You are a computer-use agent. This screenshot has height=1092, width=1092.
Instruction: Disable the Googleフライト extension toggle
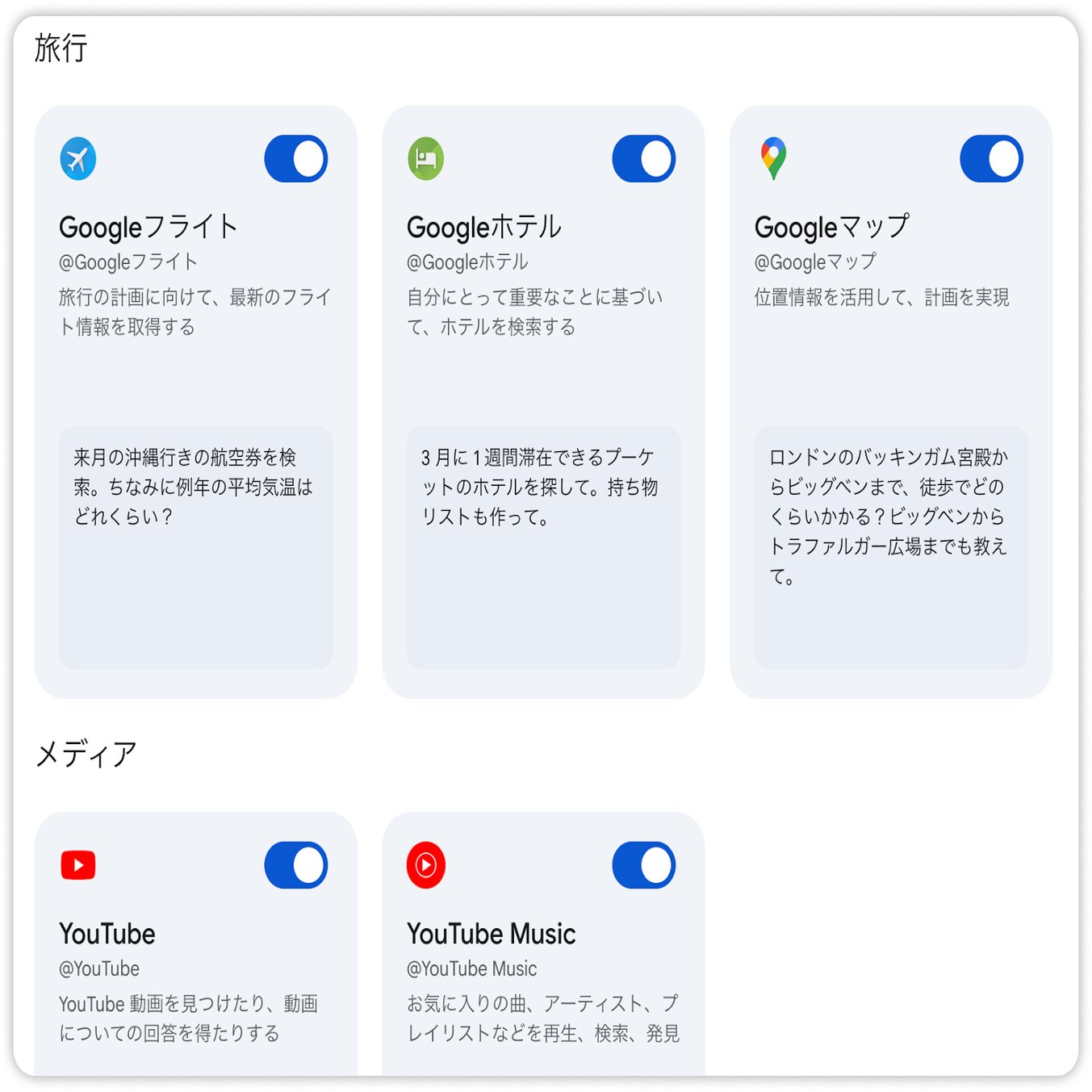point(296,159)
